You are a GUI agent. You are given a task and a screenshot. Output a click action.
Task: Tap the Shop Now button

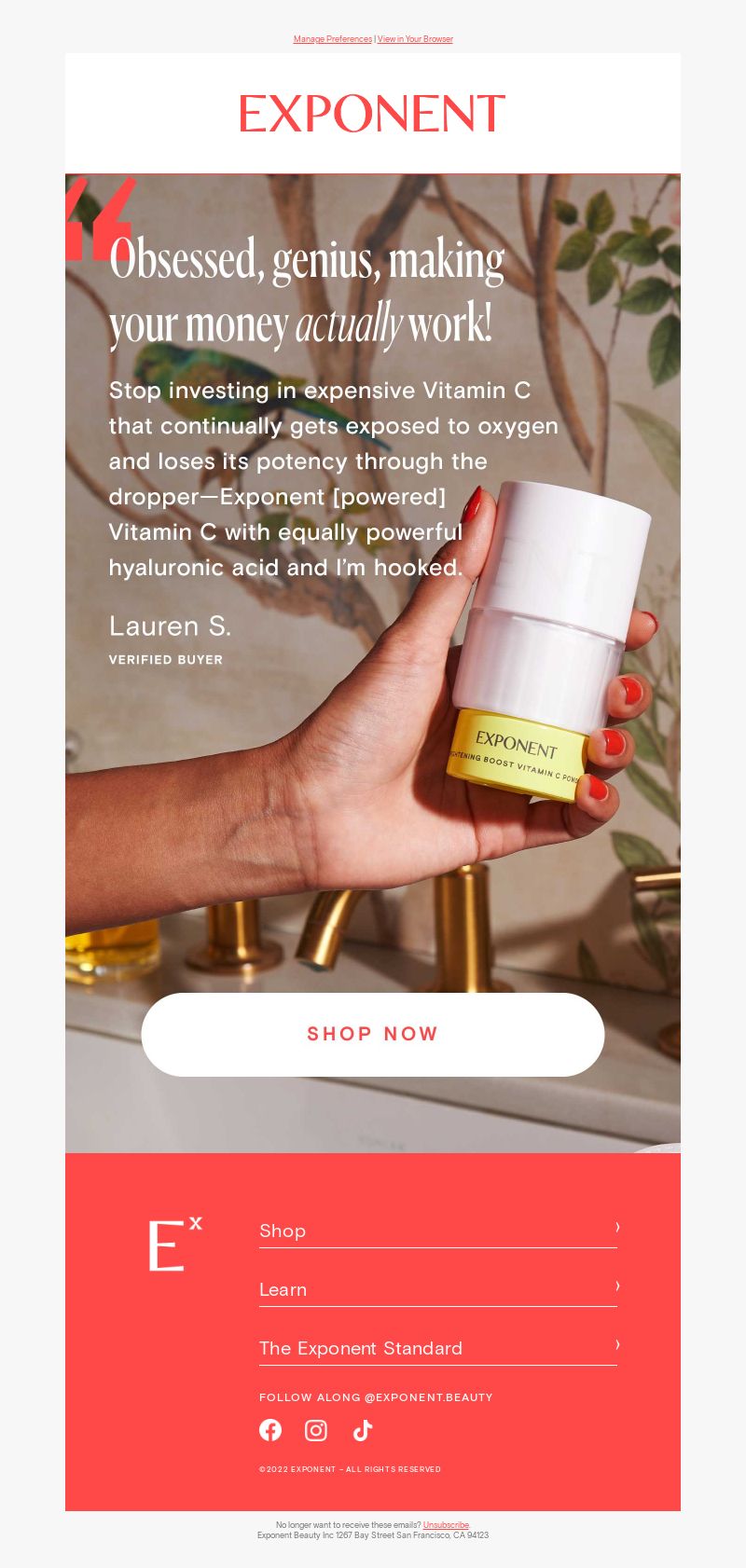pos(373,1034)
